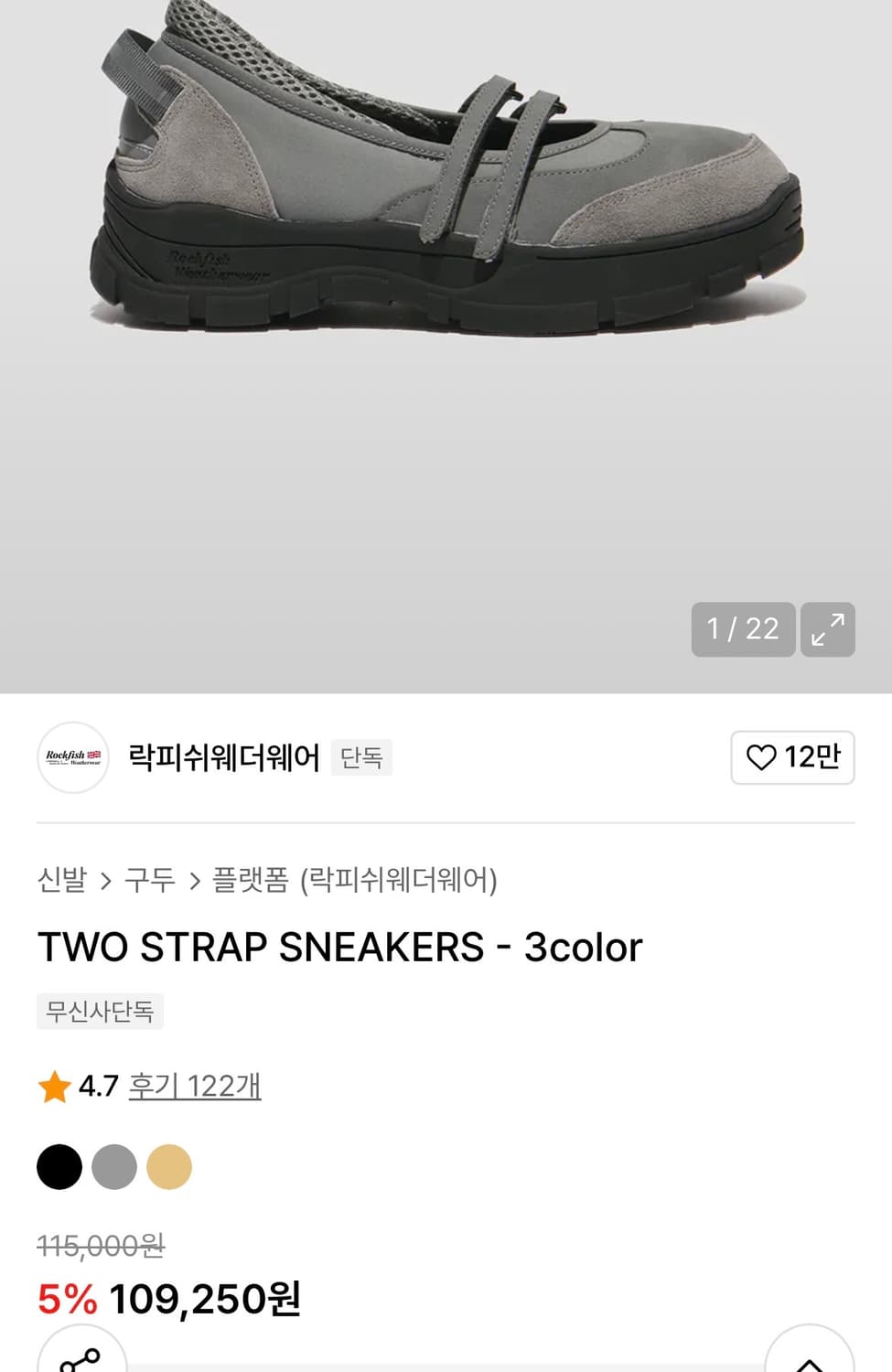Select the beige colorway swatch
This screenshot has width=892, height=1372.
click(170, 1168)
